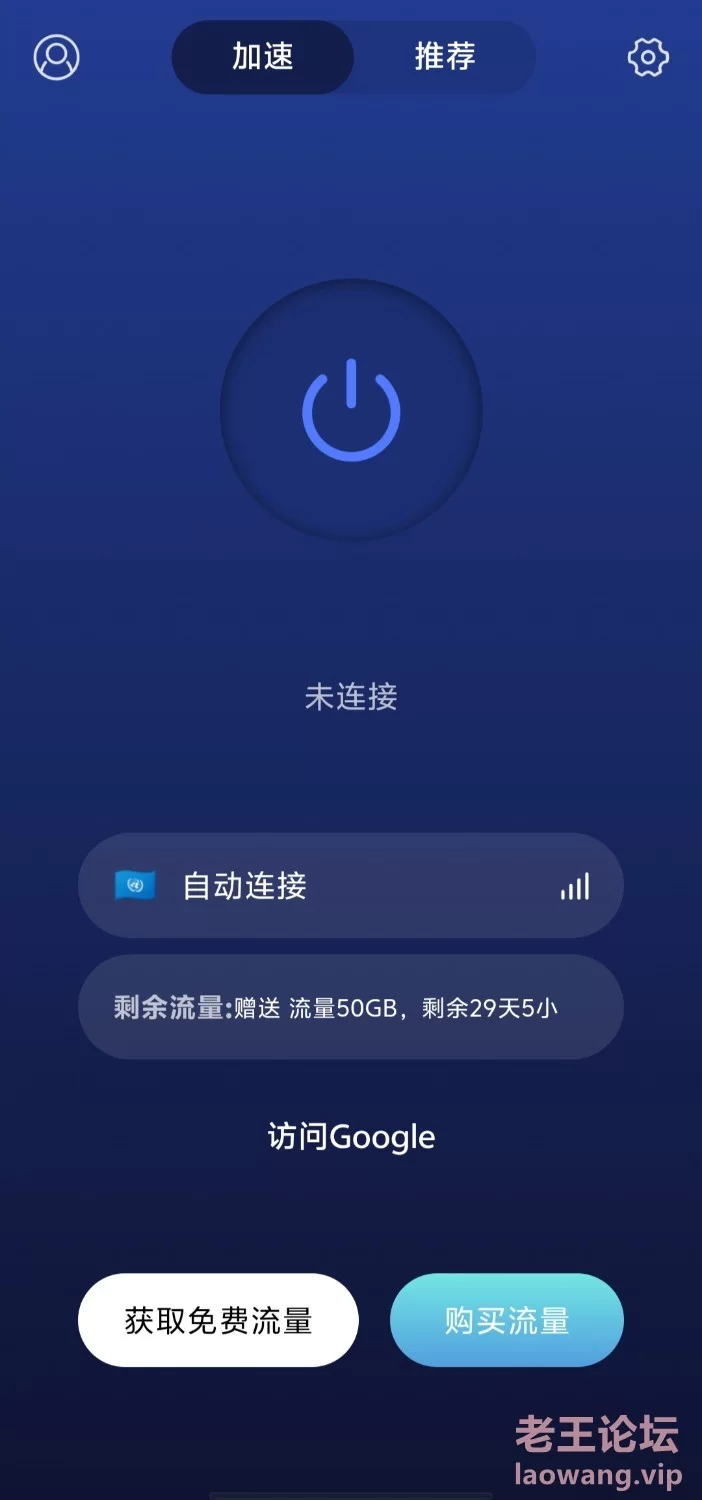Tap the power button to connect
The image size is (702, 1500).
351,411
